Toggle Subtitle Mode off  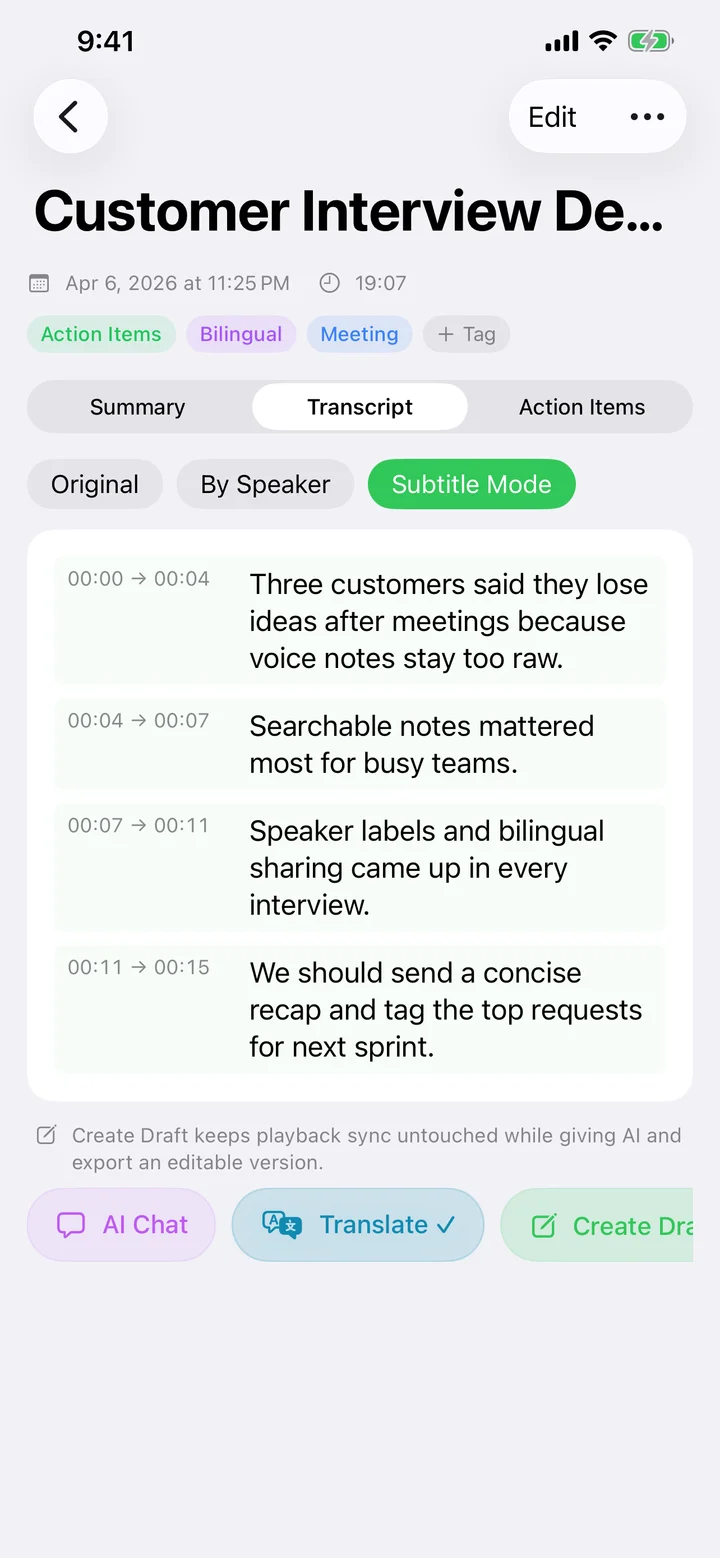point(471,484)
